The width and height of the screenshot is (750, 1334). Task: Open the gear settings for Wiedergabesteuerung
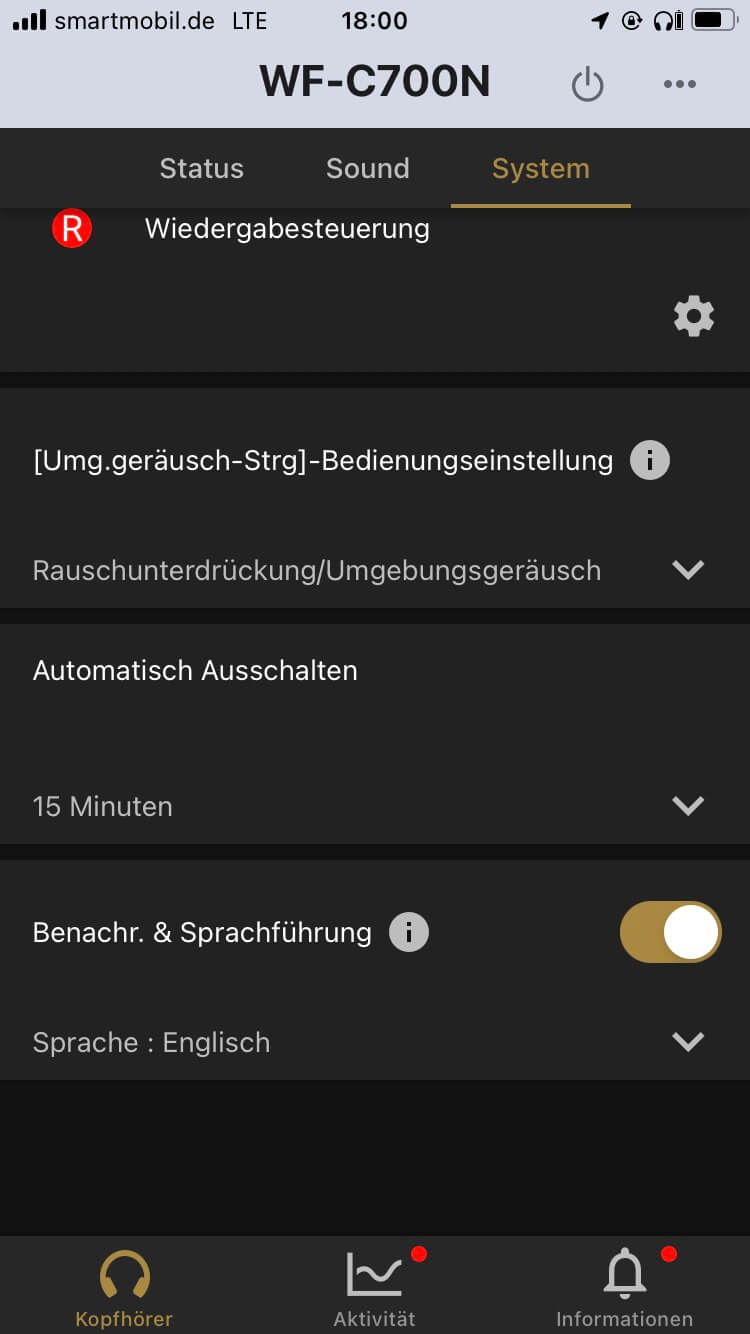pyautogui.click(x=693, y=317)
